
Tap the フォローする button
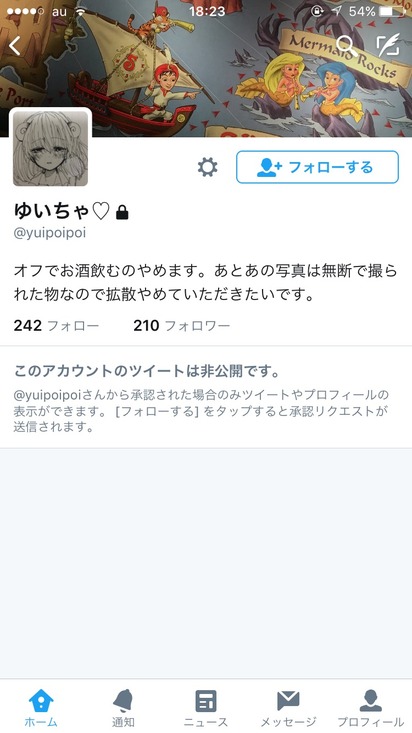(318, 167)
